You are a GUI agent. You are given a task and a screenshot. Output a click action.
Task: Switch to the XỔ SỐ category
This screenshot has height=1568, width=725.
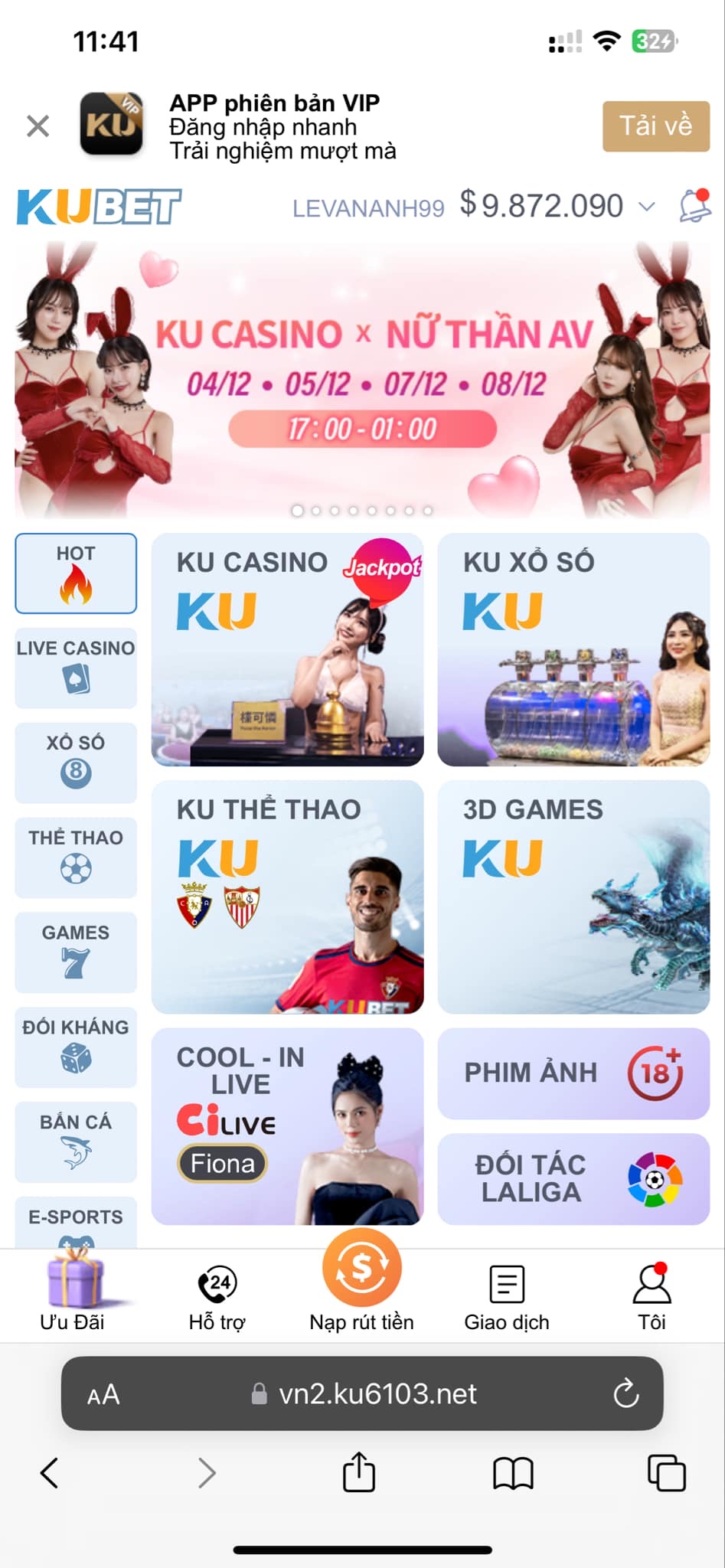coord(76,762)
